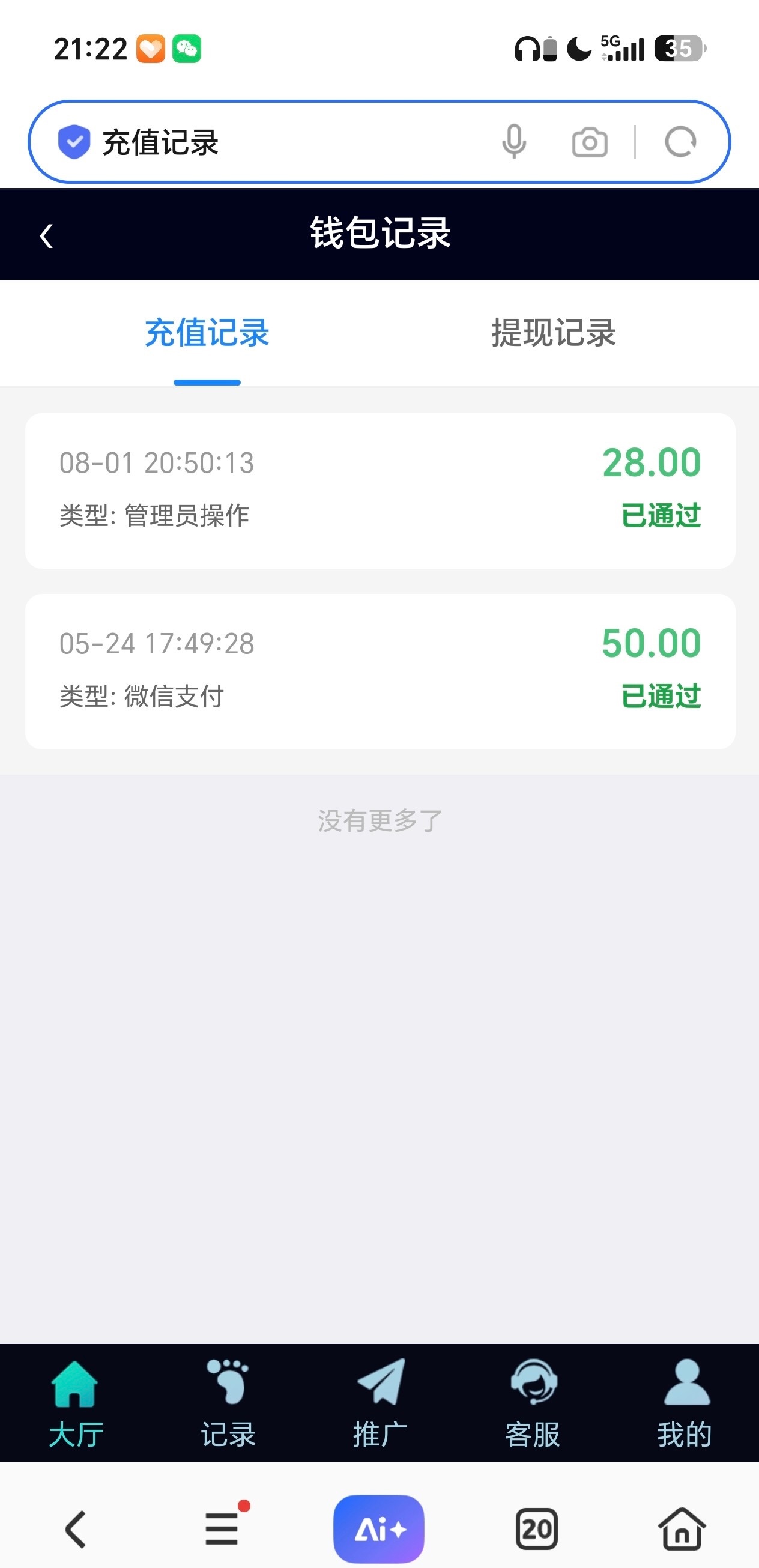Go to the 我的 profile tab
This screenshot has height=1568, width=759.
(685, 1404)
